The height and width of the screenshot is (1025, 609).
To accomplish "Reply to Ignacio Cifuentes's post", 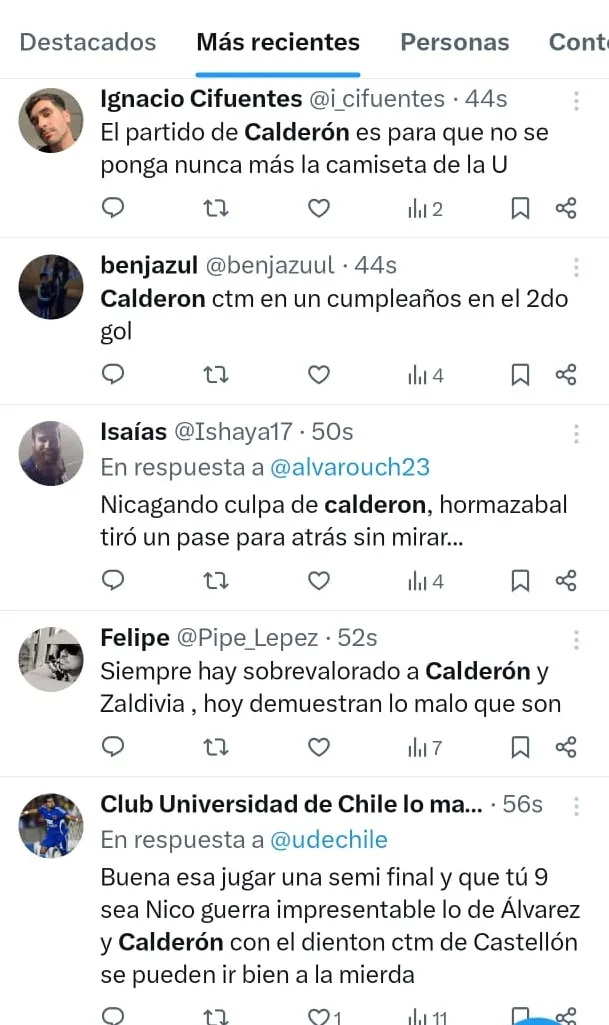I will tap(114, 208).
